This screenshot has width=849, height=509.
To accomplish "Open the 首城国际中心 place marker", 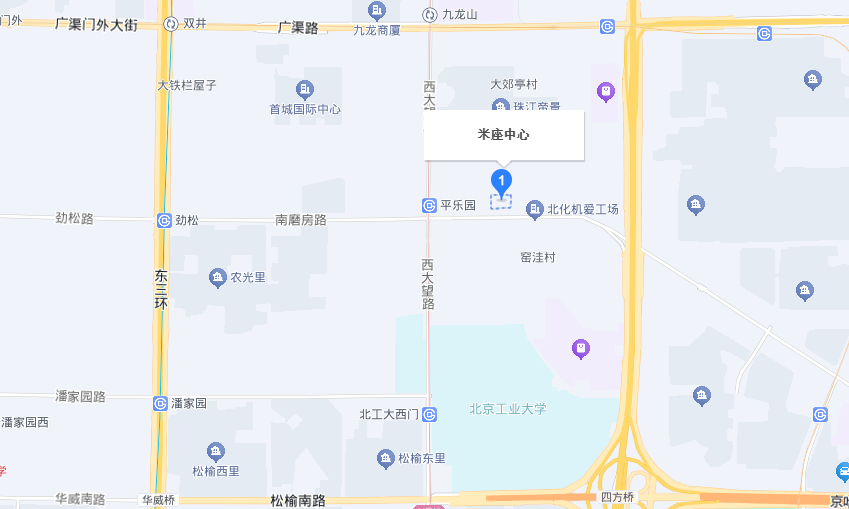I will pyautogui.click(x=305, y=89).
